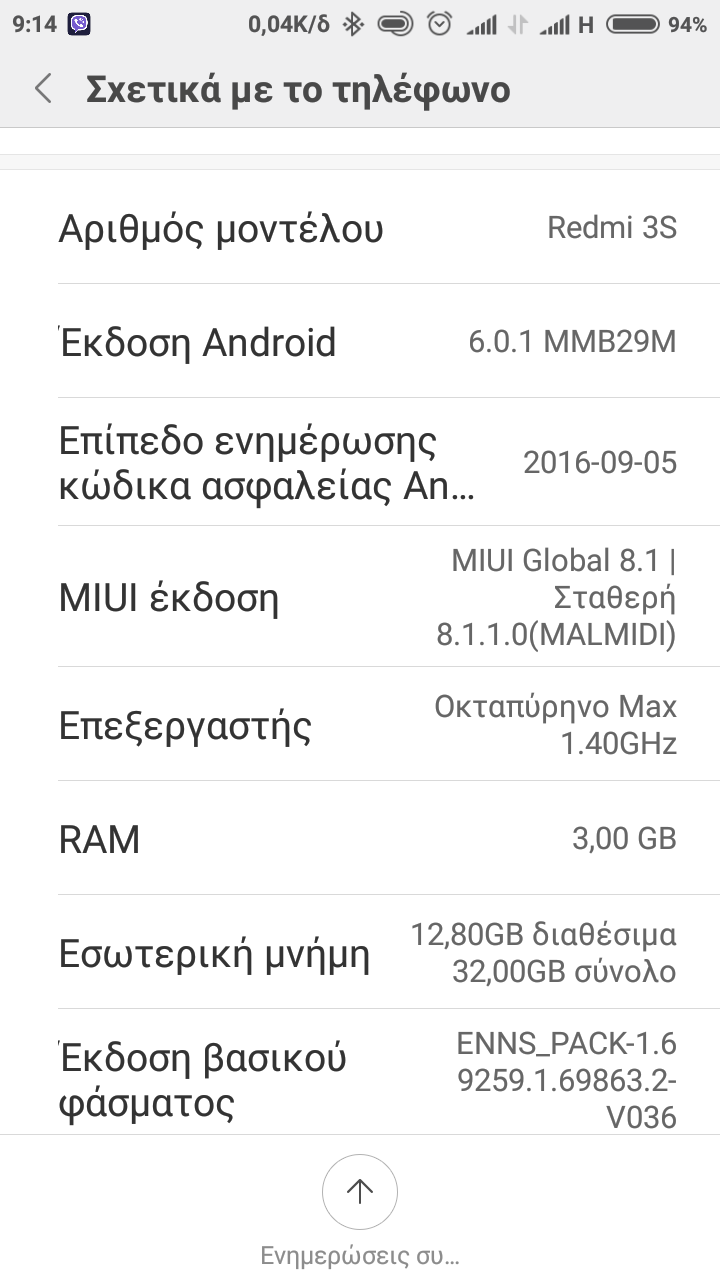
Task: Select the Επεξεργαστής row
Action: click(360, 724)
